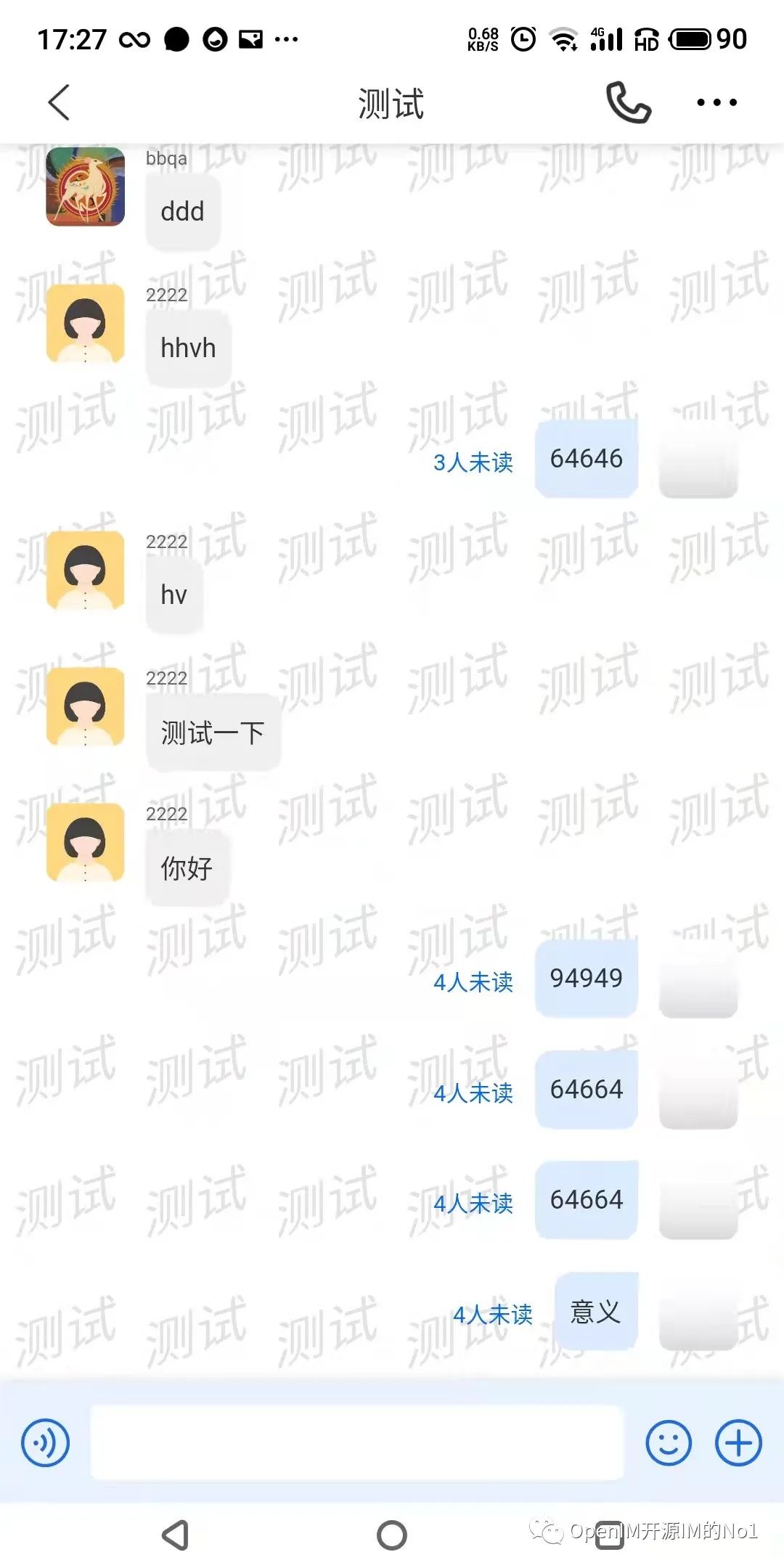The width and height of the screenshot is (784, 1568).
Task: View bbqa's profile avatar
Action: 85,187
